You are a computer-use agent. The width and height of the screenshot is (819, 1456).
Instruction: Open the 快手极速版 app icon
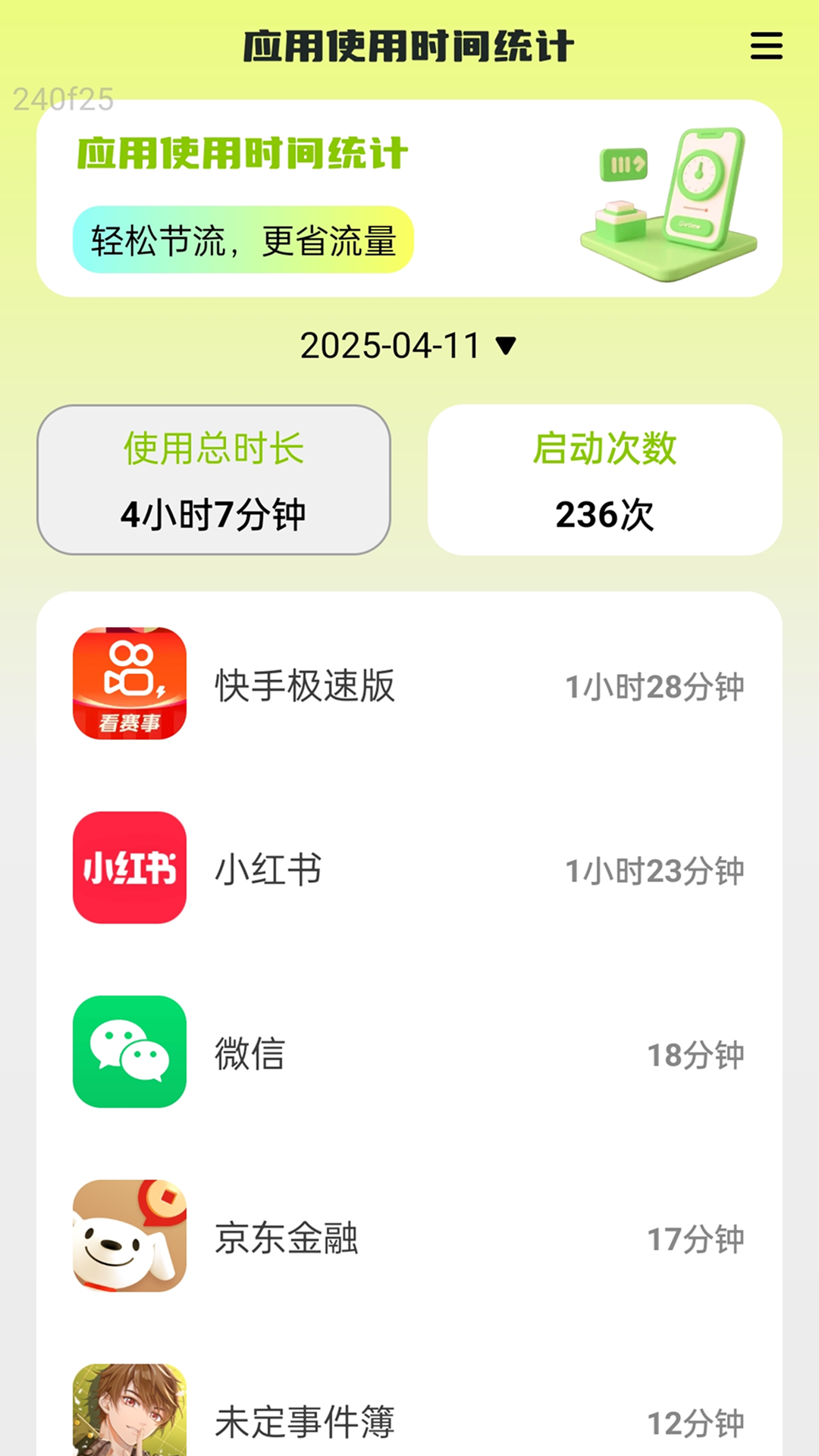click(x=129, y=682)
